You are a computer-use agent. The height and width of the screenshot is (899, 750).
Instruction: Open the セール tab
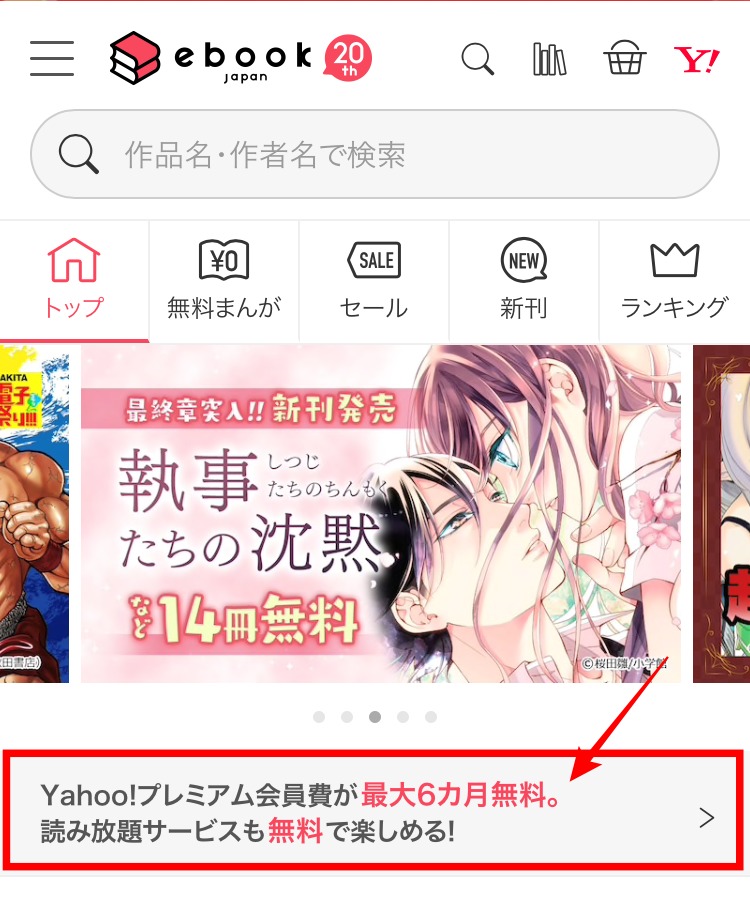374,281
